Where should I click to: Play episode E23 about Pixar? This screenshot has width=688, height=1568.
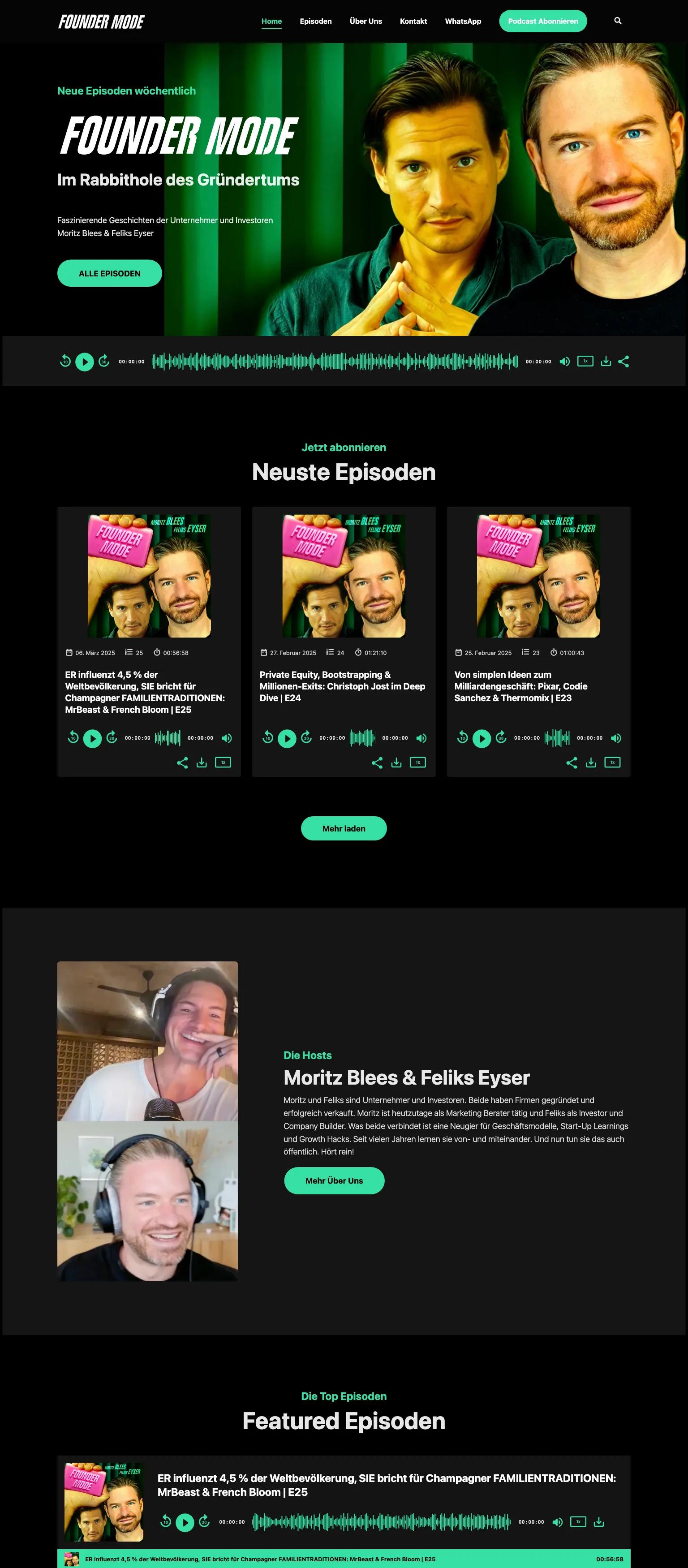(x=482, y=738)
